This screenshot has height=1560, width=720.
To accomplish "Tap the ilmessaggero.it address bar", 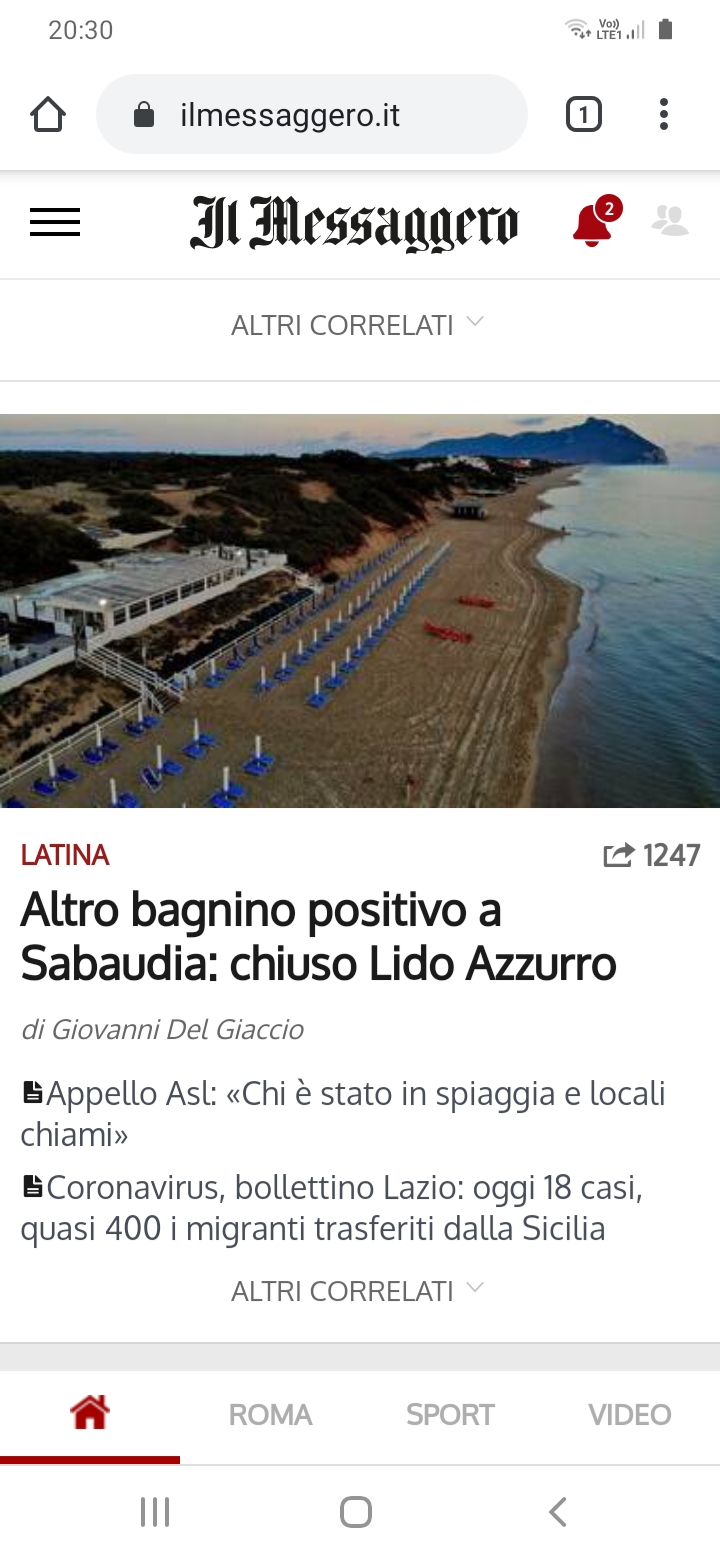I will coord(311,115).
